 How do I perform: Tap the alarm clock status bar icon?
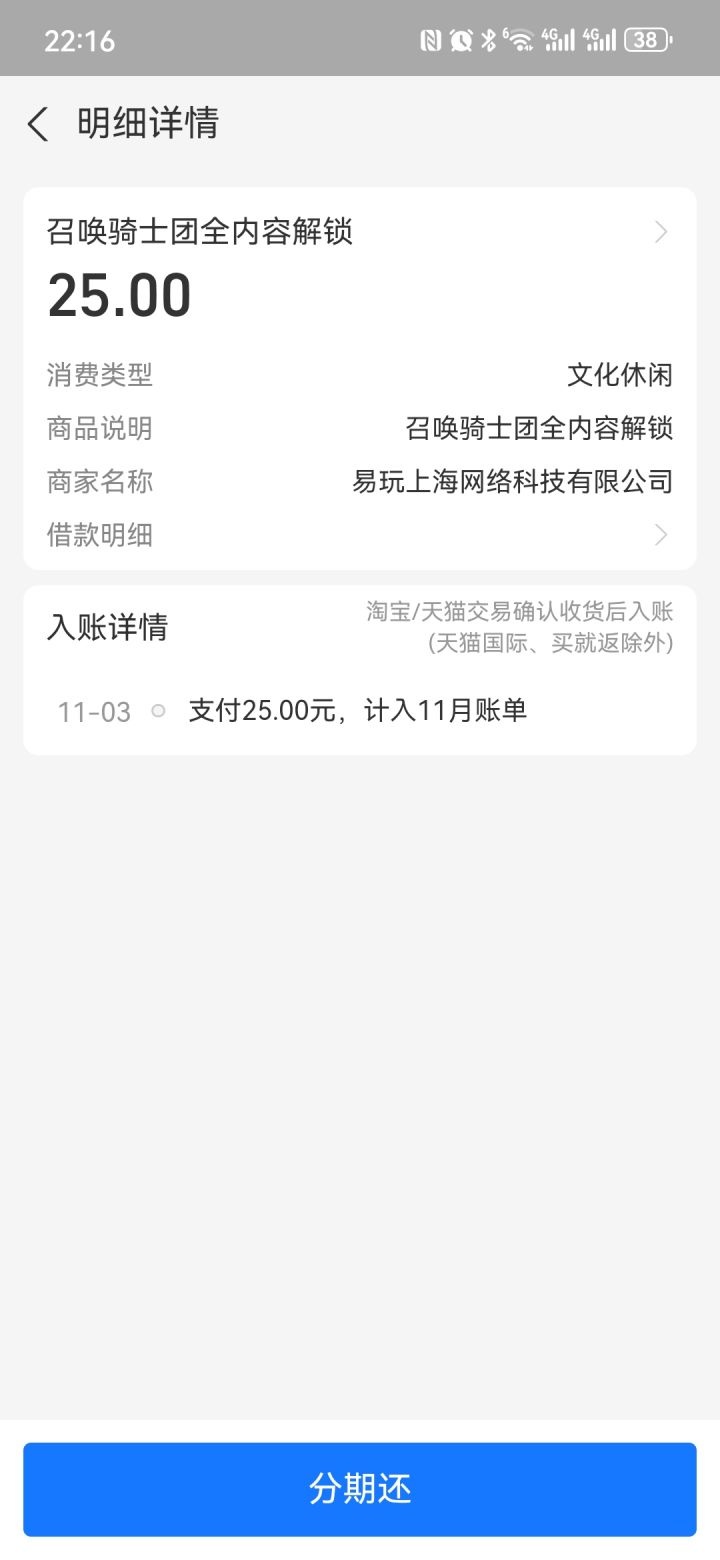click(460, 38)
